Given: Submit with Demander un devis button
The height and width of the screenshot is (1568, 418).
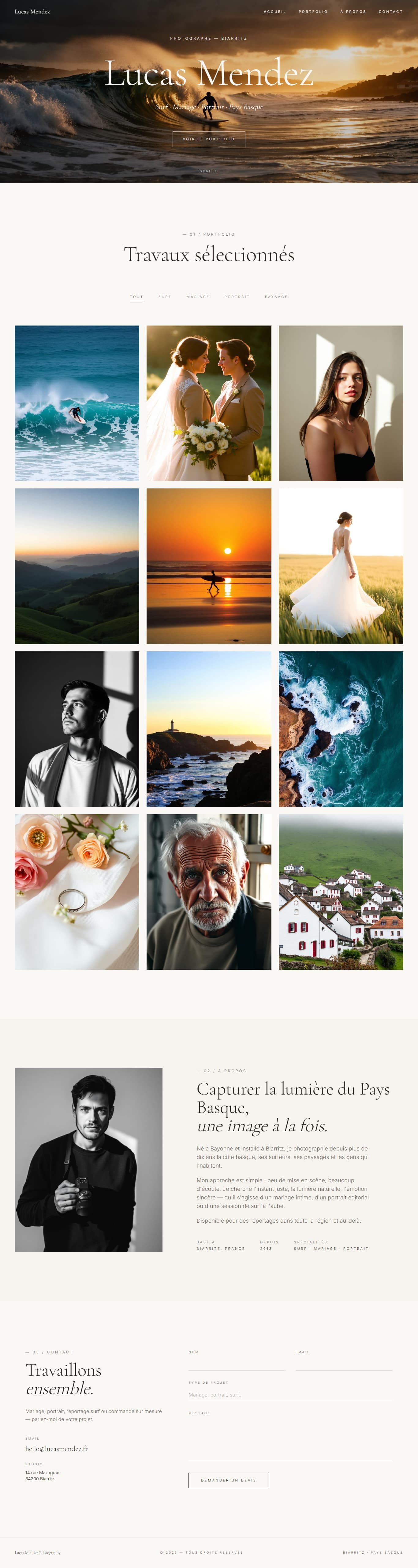Looking at the screenshot, I should (229, 1480).
